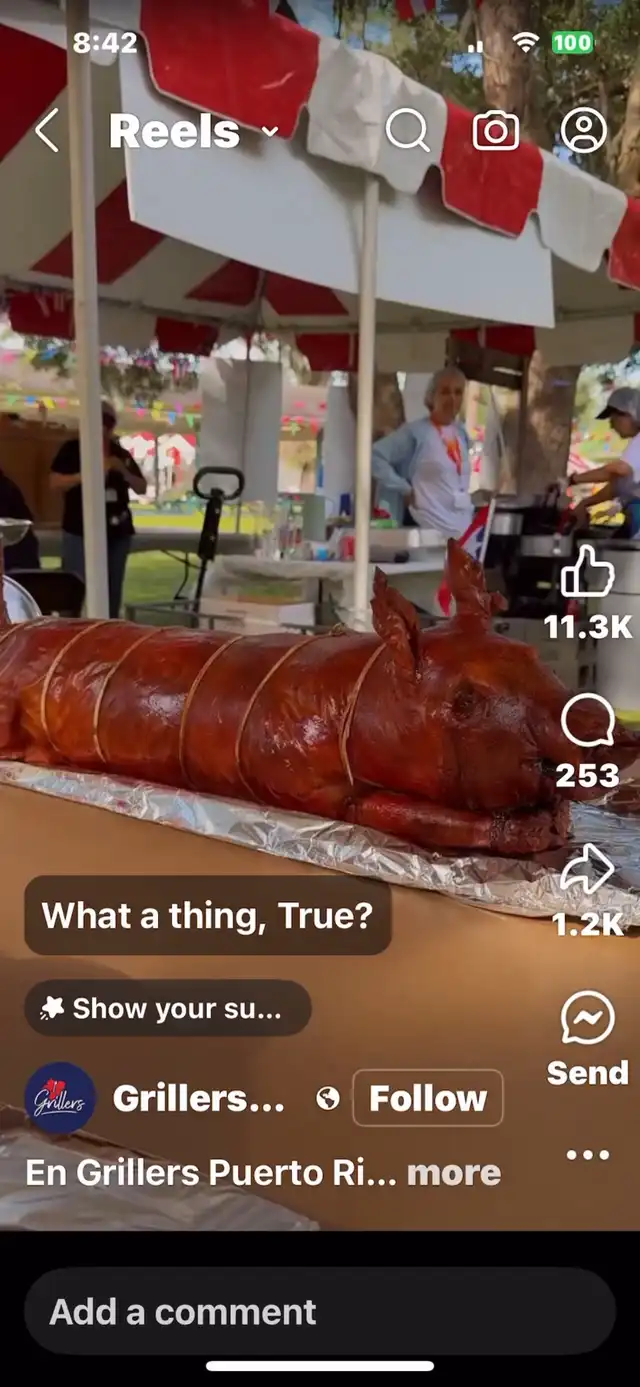The width and height of the screenshot is (640, 1387).
Task: Open your profile icon
Action: pyautogui.click(x=584, y=131)
